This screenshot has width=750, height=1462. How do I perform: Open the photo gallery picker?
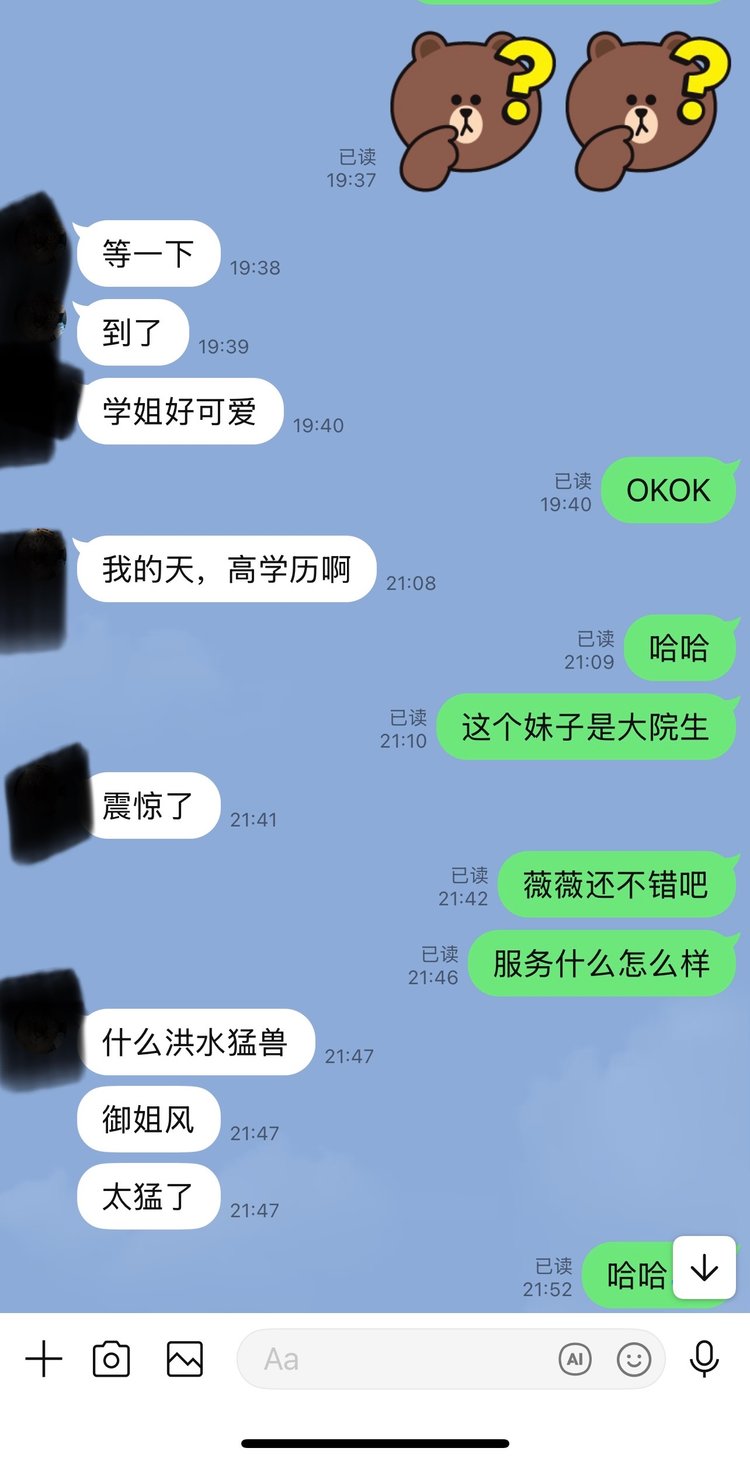tap(185, 1359)
